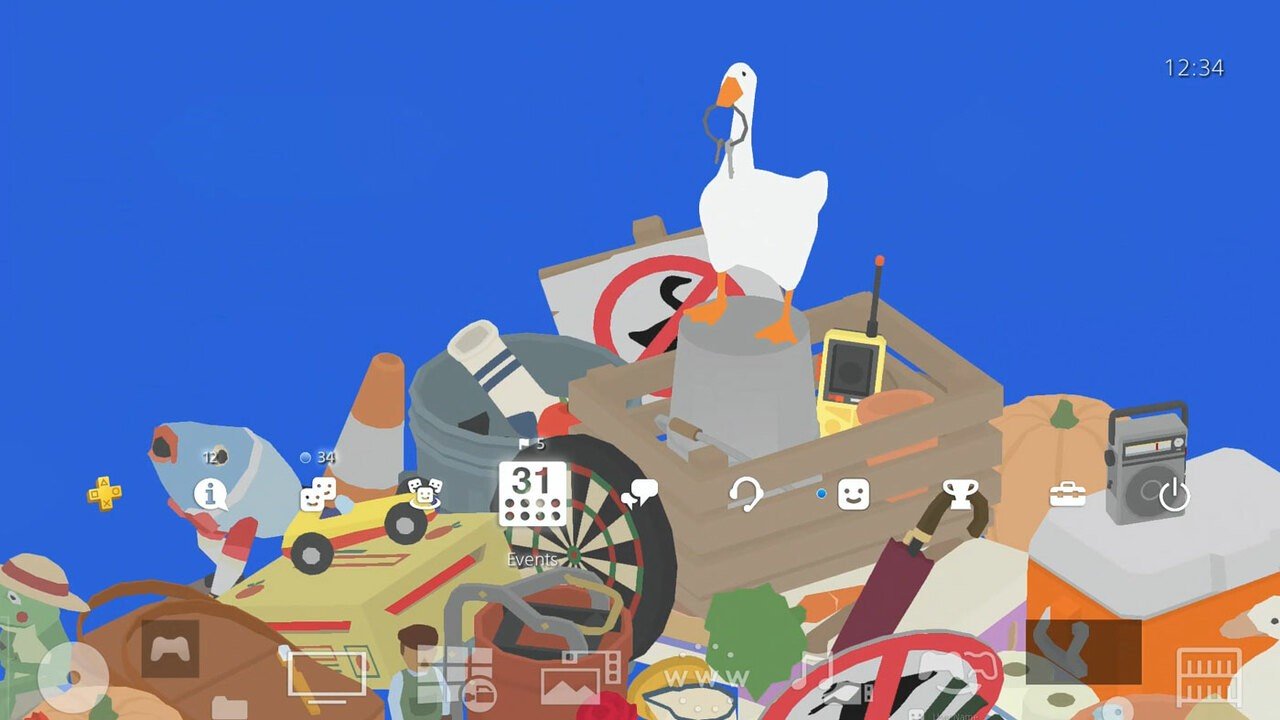Open Notifications with 12 alerts
Viewport: 1280px width, 720px height.
[x=210, y=493]
